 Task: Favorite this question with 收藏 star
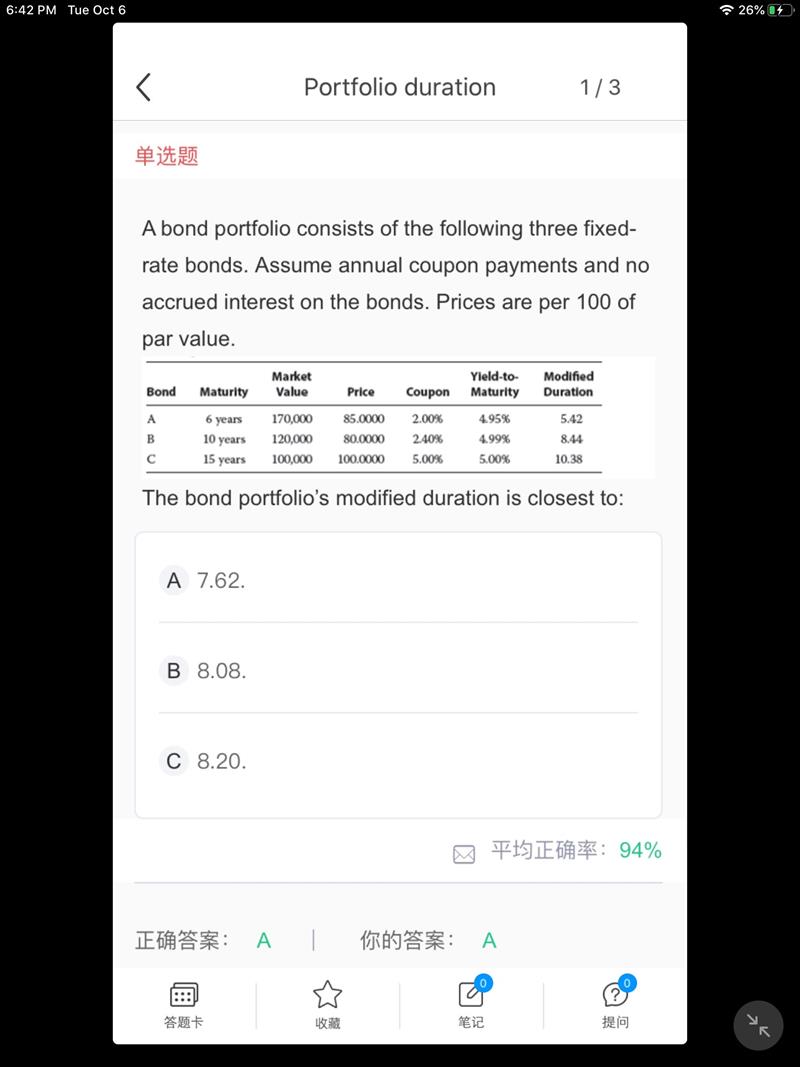tap(327, 1004)
